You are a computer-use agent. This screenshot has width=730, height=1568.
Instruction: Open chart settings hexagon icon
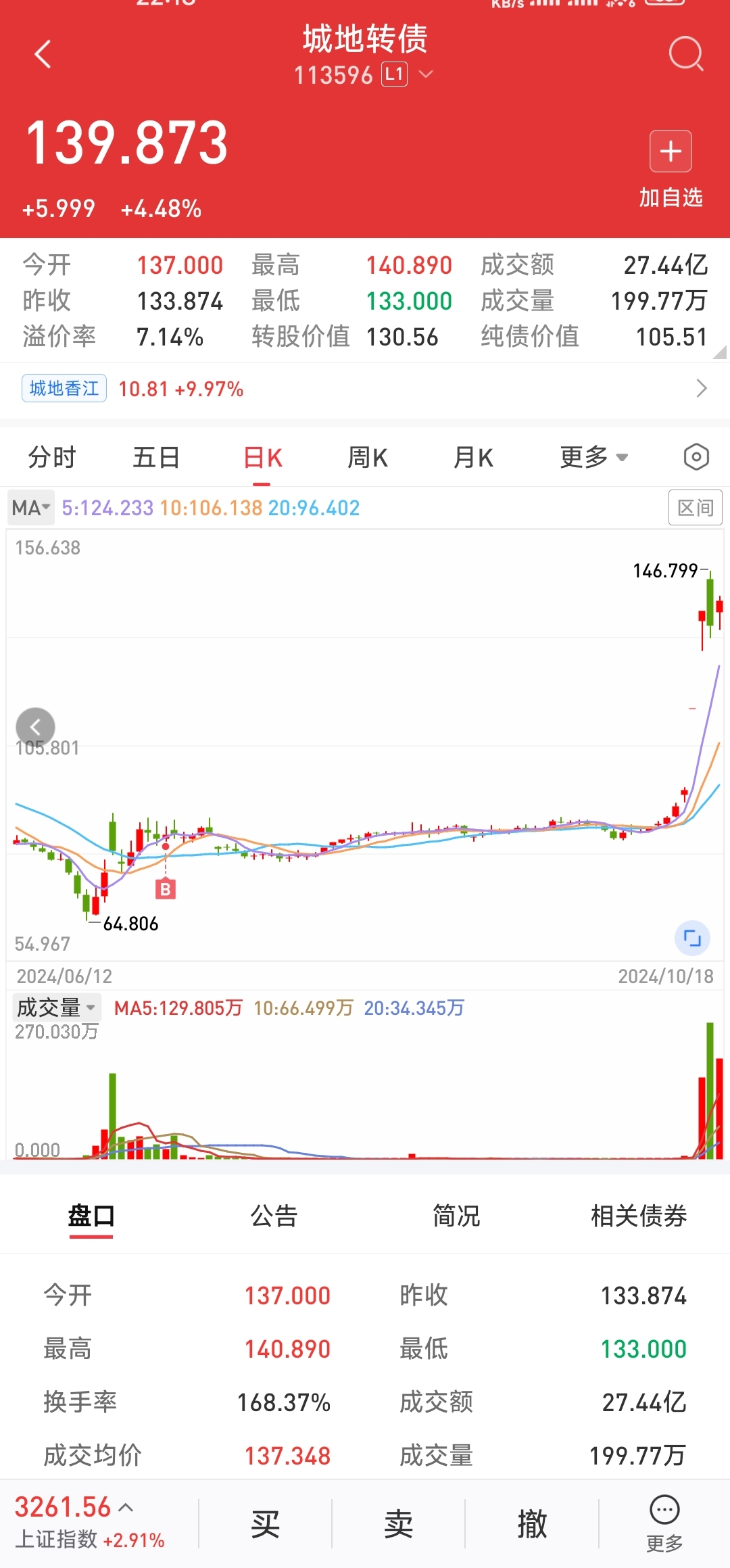(x=696, y=457)
